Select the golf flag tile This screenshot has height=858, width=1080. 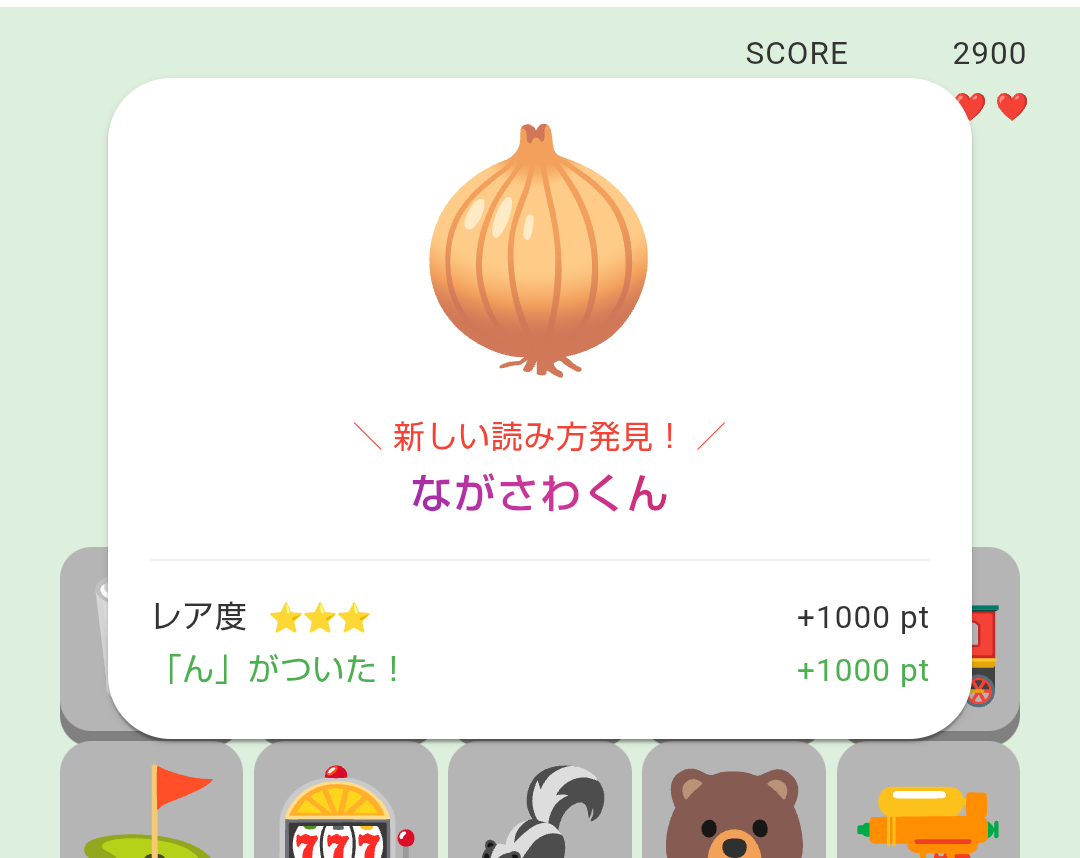point(151,806)
